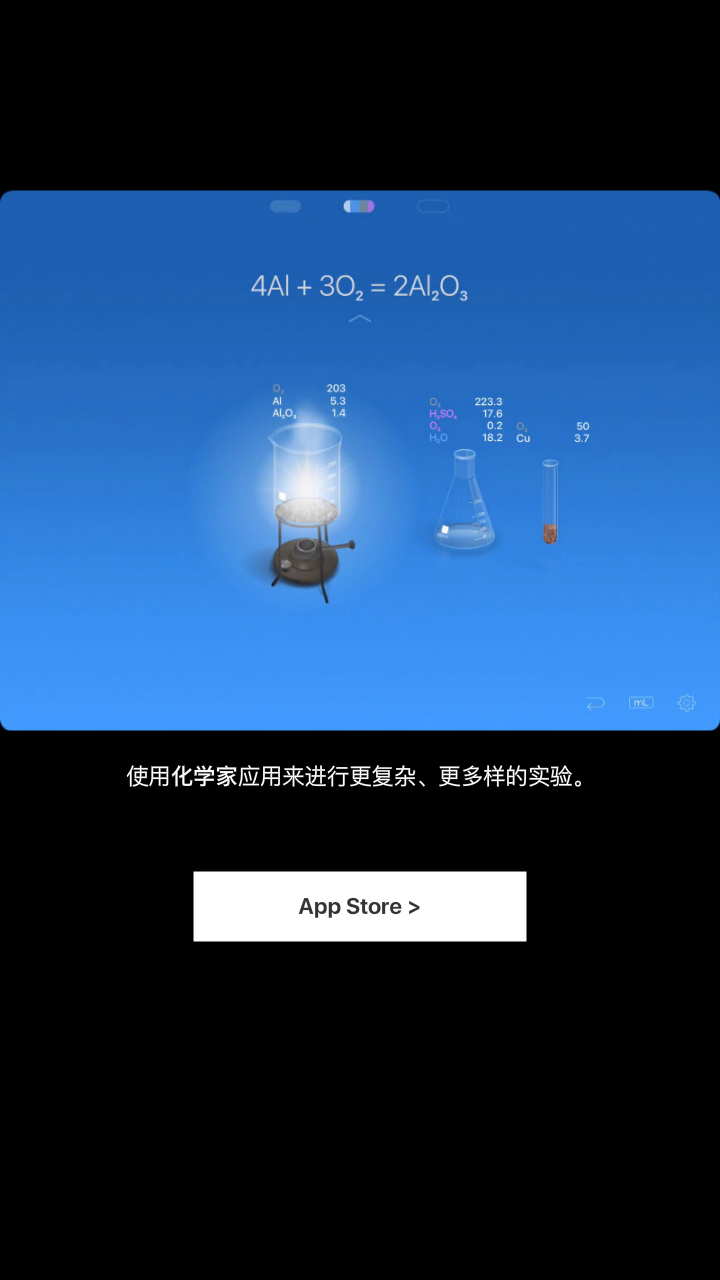Open the App Store link button

[359, 906]
